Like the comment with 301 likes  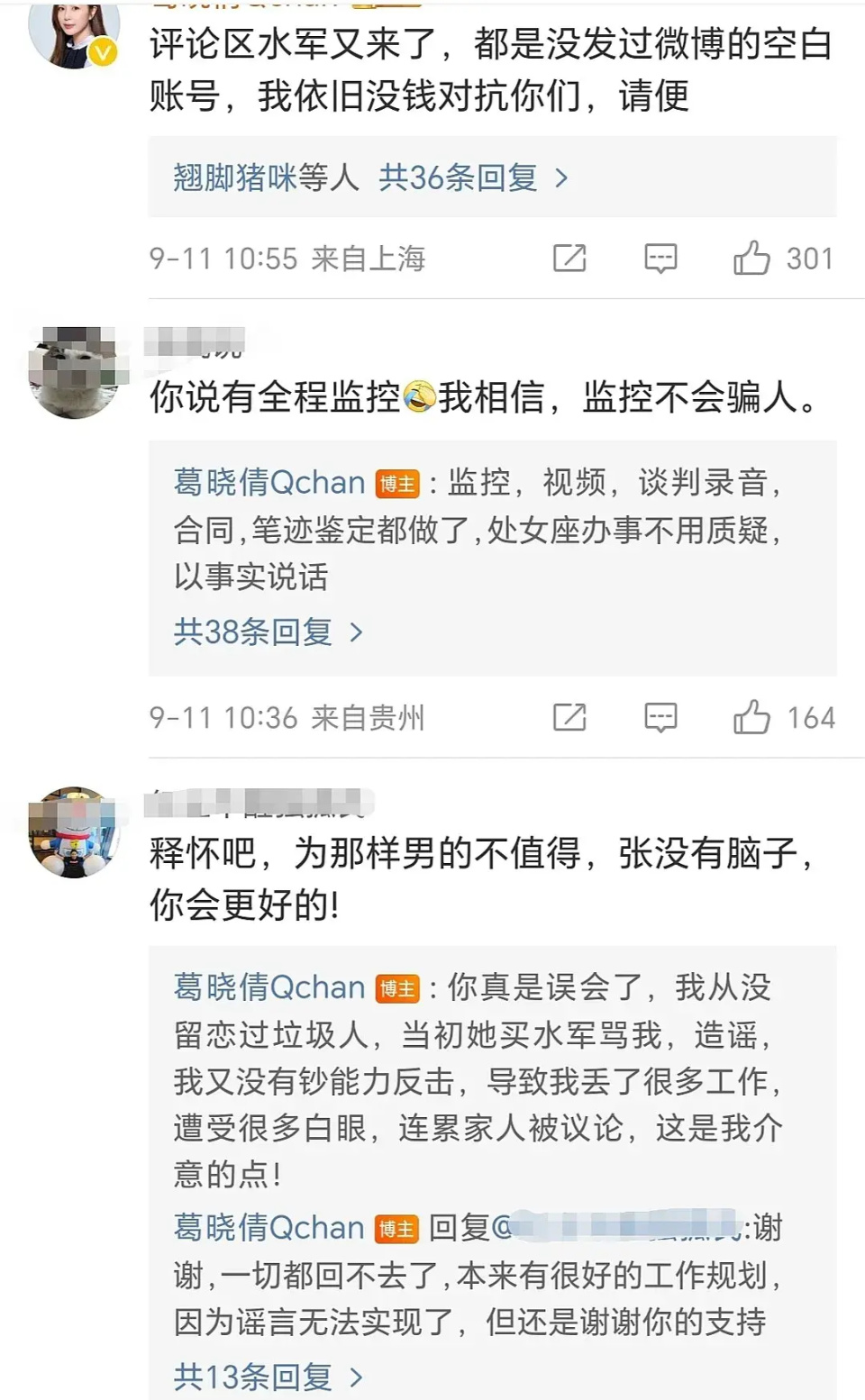coord(751,259)
